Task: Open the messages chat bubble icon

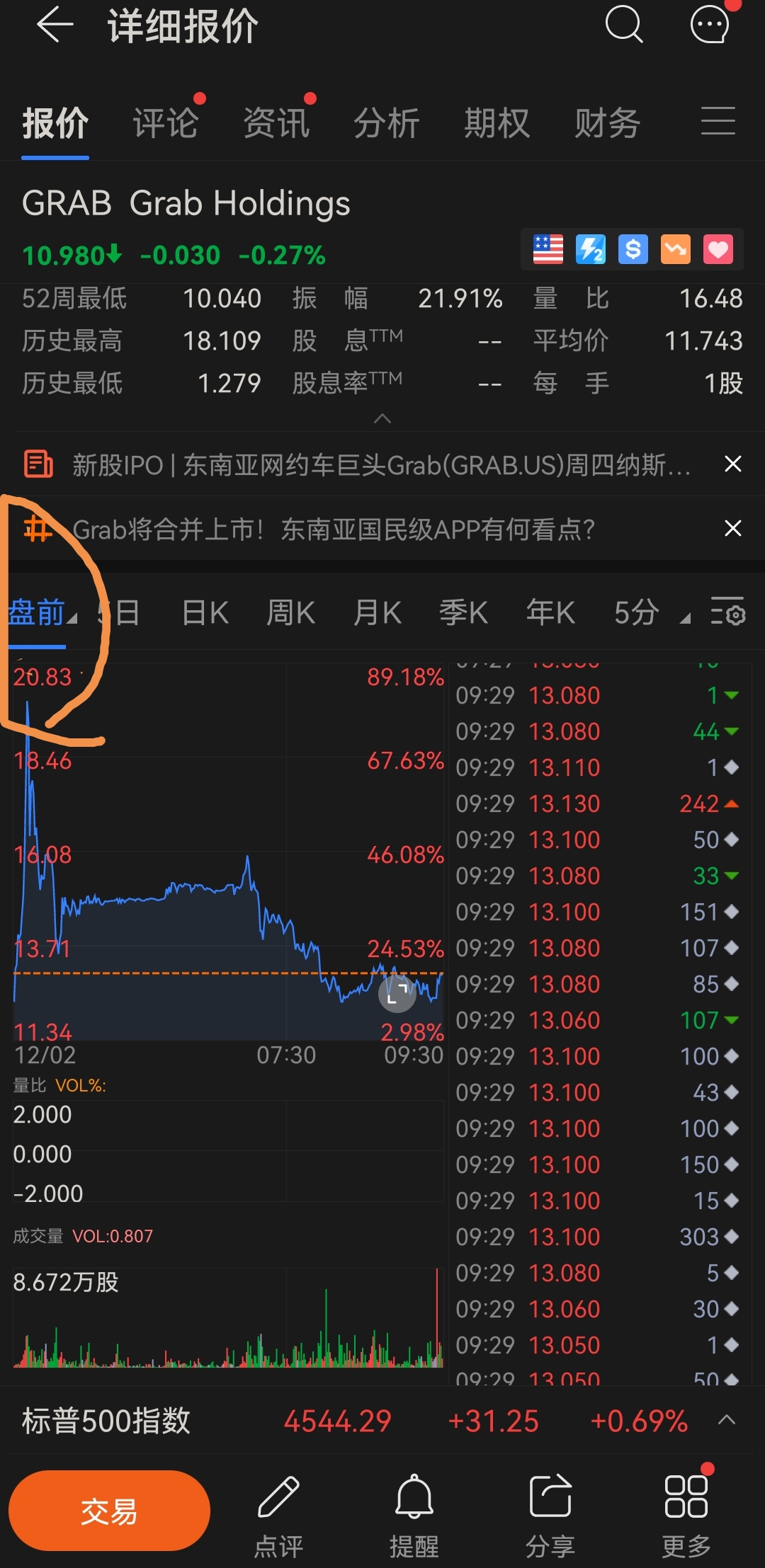Action: pos(710,25)
